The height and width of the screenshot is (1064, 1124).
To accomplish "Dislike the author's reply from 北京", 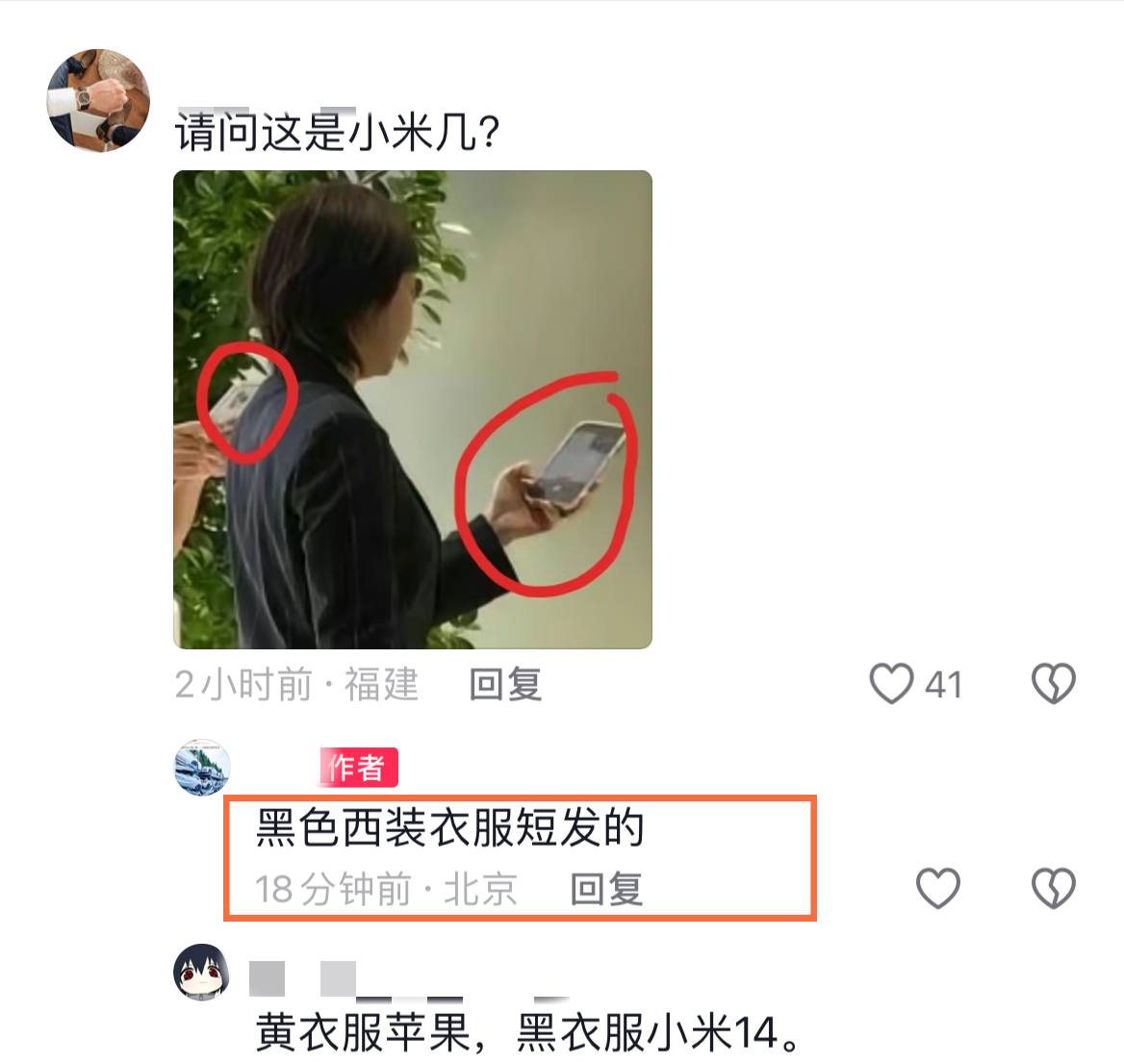I will point(1053,888).
